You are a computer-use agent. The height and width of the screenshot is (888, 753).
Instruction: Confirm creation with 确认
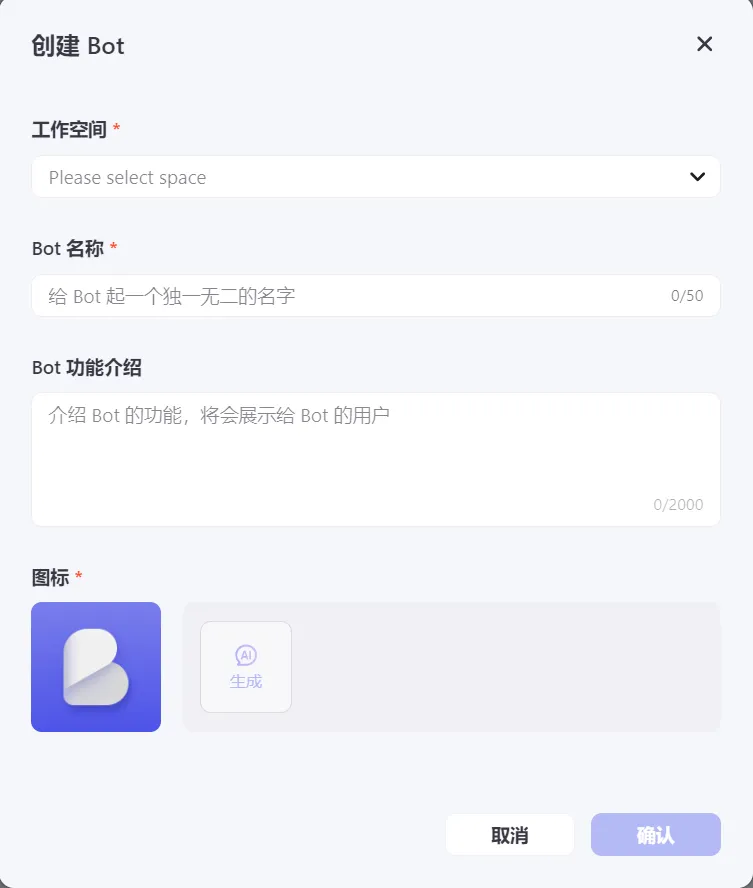coord(655,835)
